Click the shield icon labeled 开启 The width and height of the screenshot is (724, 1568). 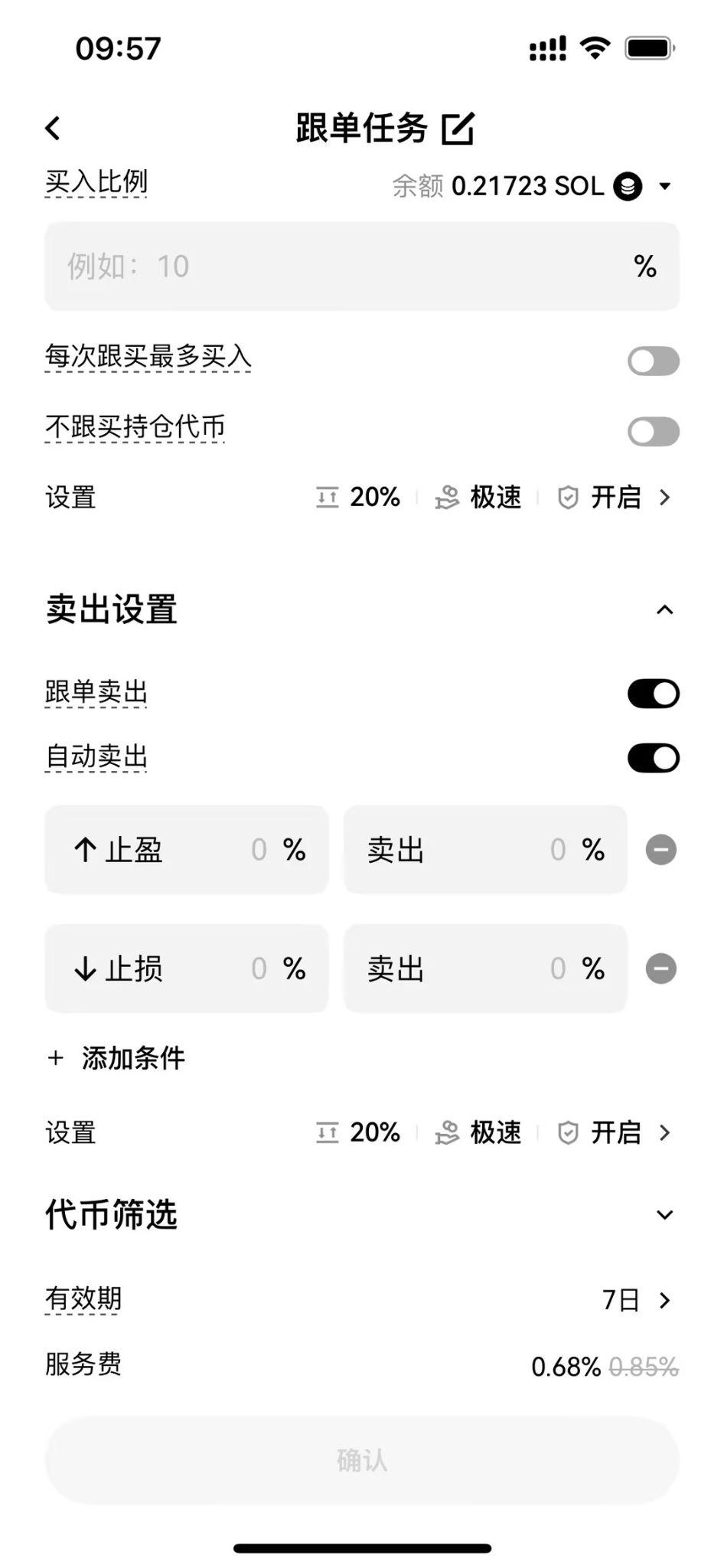(568, 498)
